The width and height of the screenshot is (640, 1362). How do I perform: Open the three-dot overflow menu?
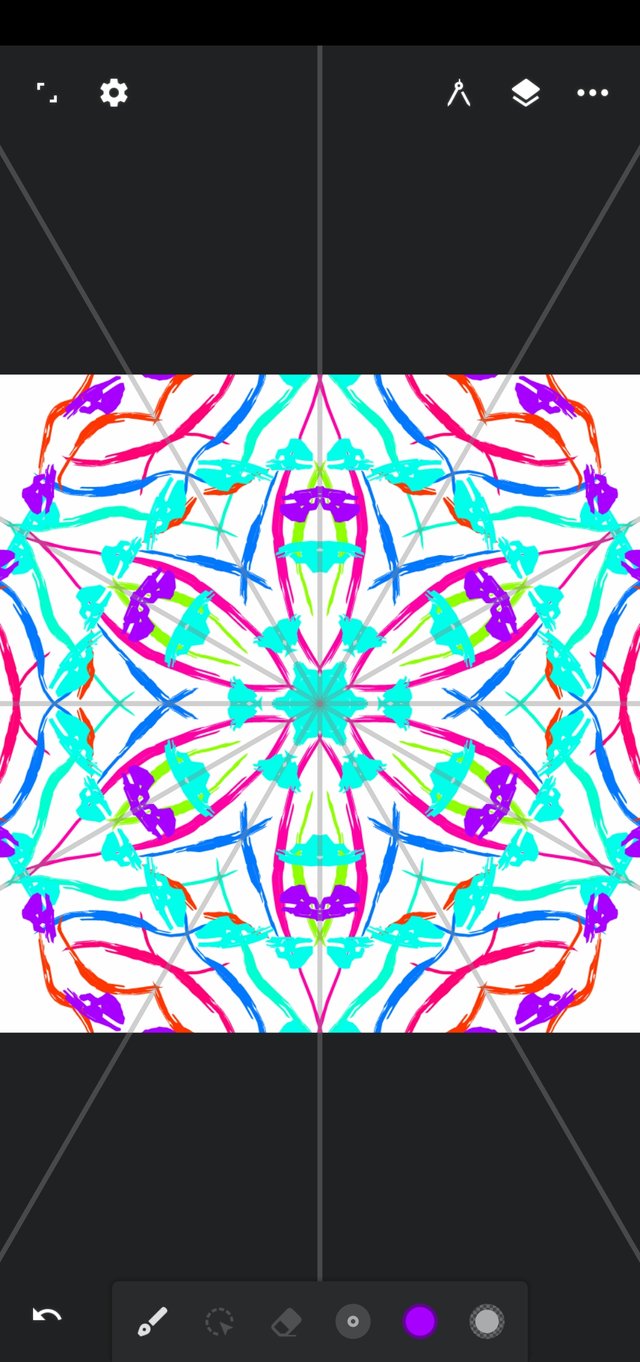(592, 93)
